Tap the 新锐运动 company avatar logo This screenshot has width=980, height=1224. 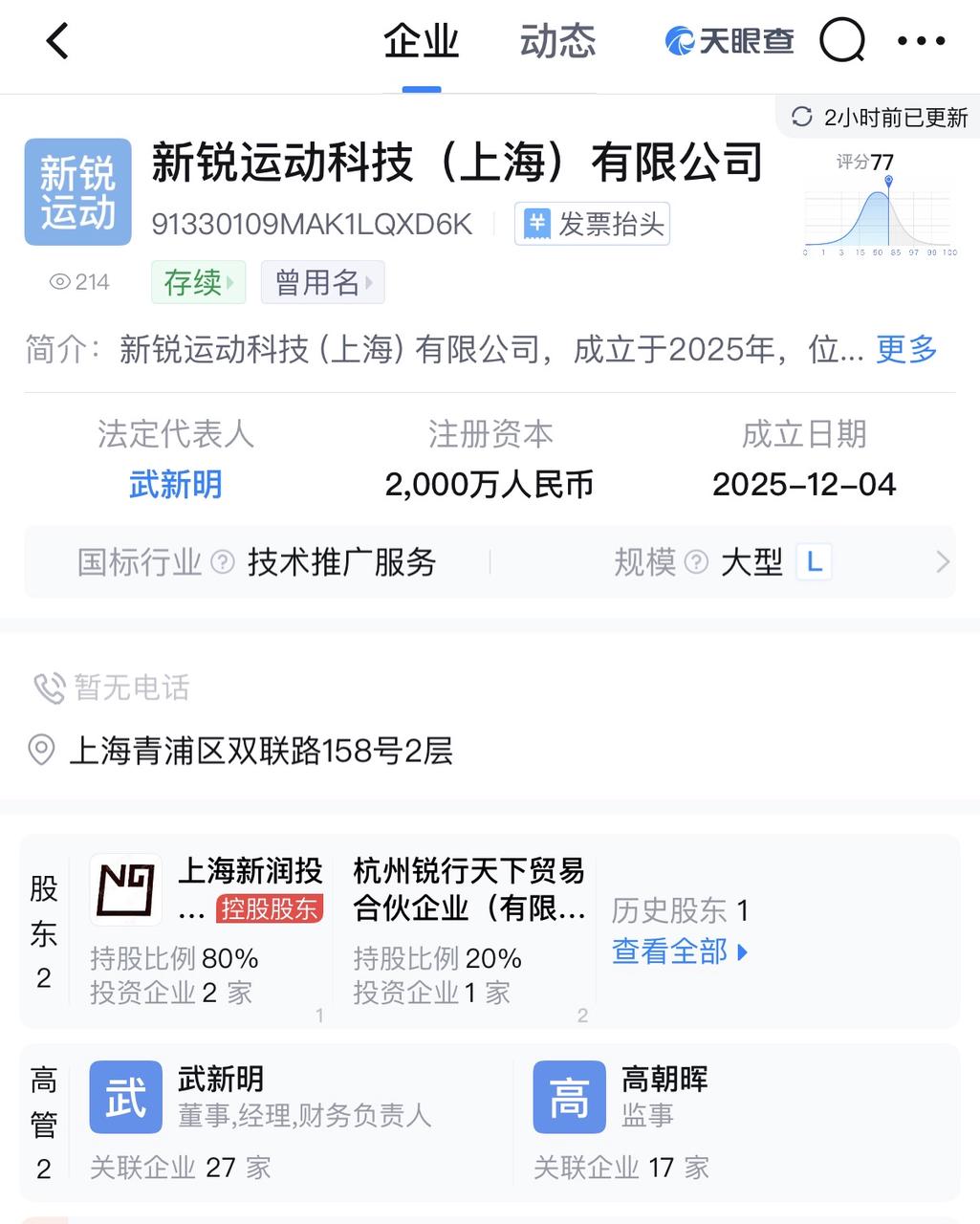(77, 191)
